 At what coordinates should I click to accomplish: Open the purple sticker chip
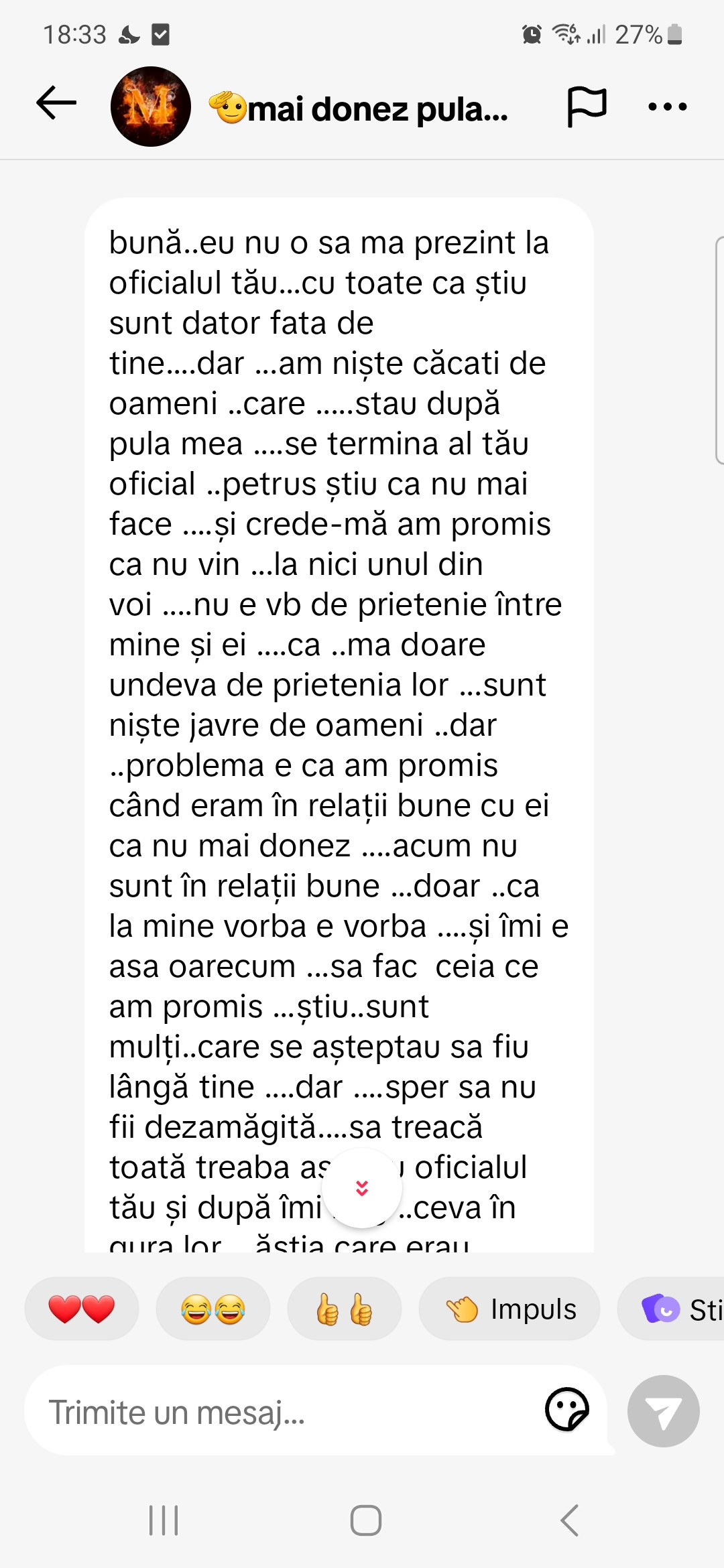coord(671,1309)
